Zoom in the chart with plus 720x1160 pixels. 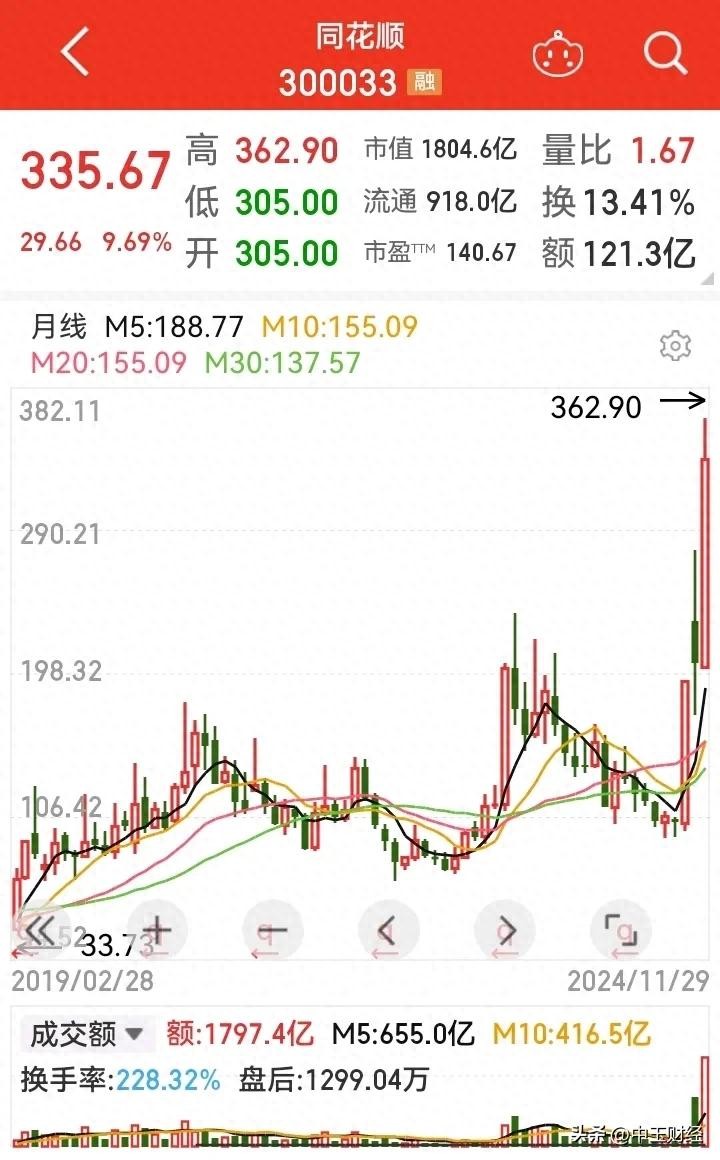(157, 931)
